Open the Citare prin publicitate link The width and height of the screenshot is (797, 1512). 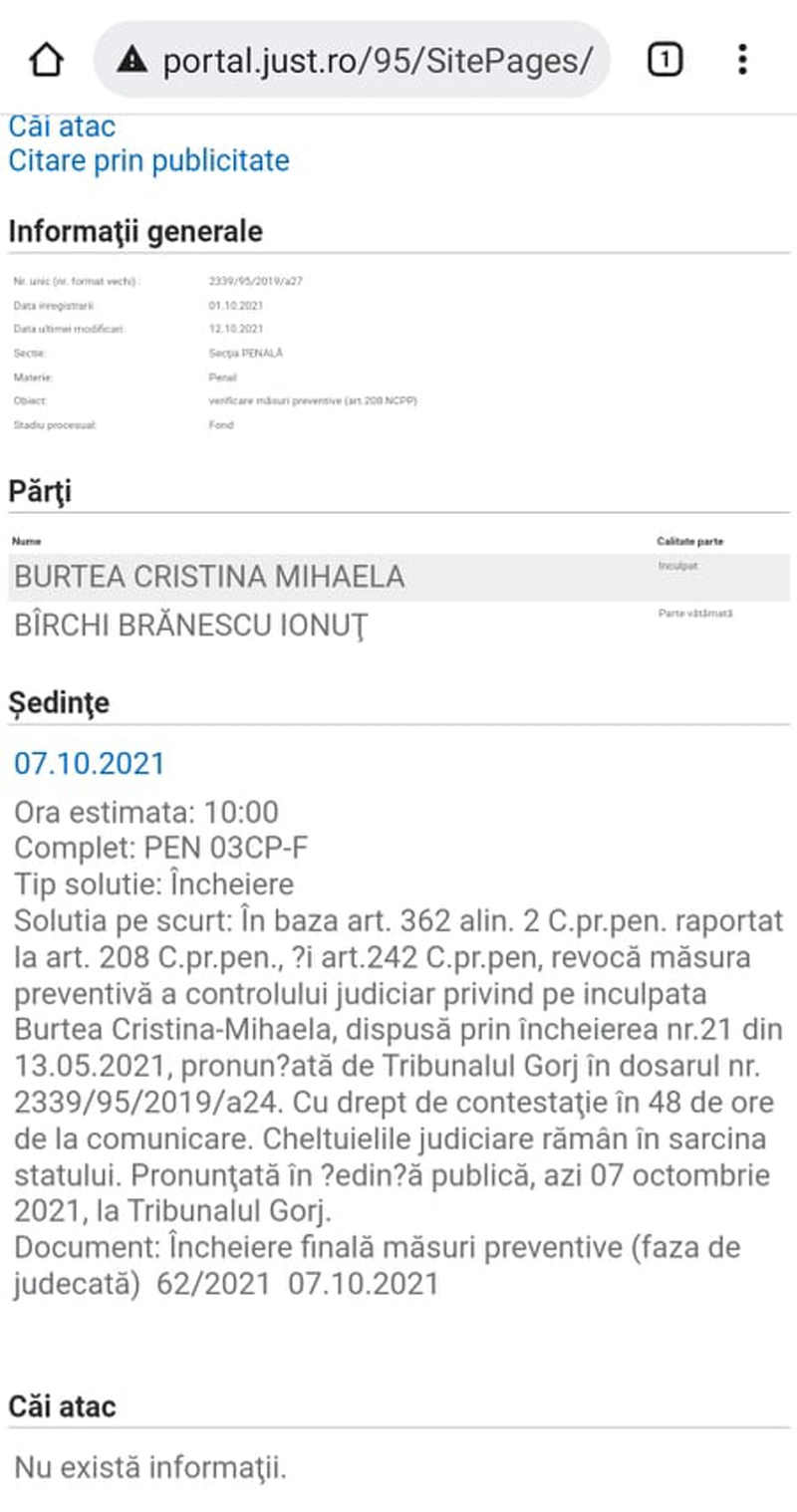[x=149, y=161]
